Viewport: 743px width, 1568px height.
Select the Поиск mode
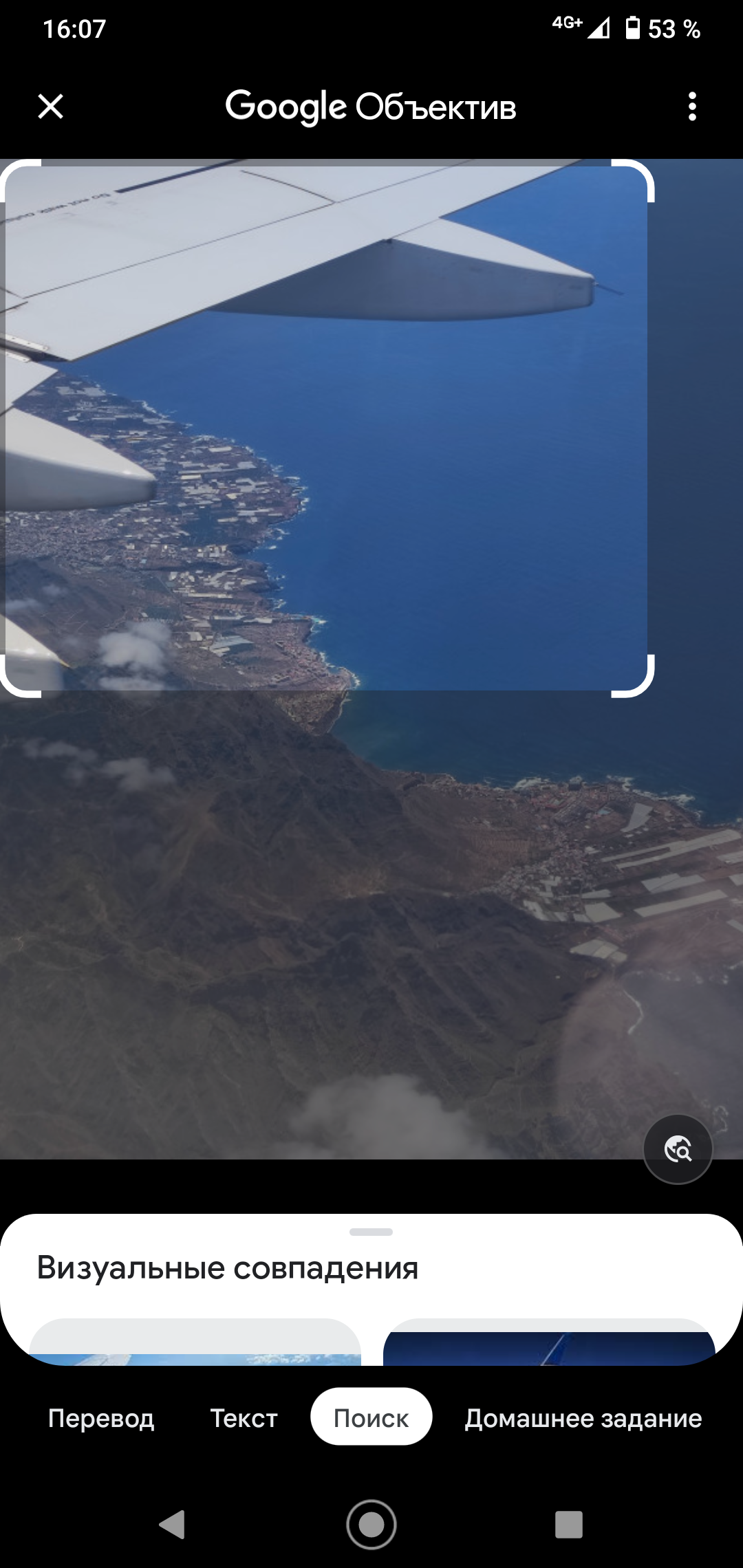tap(371, 1417)
